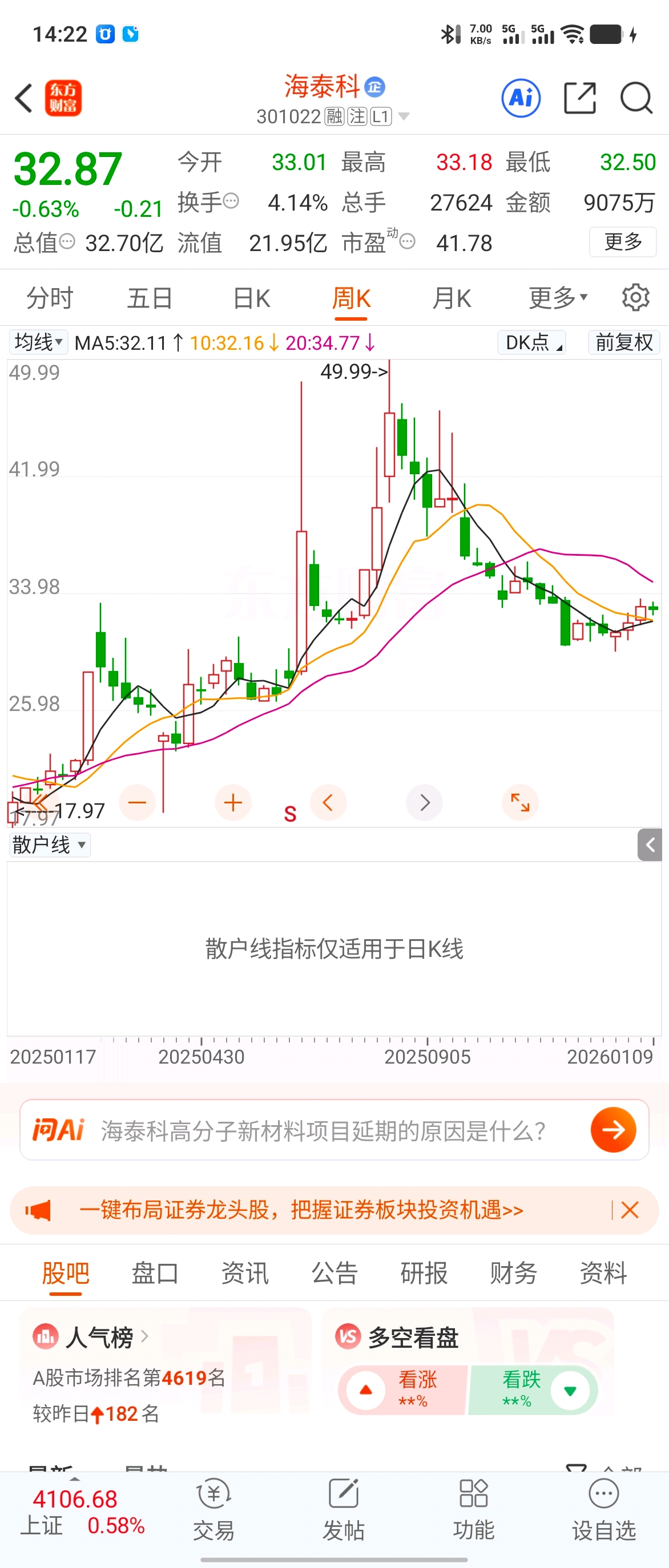Expand the 均线 indicator dropdown
This screenshot has height=1568, width=669.
tap(38, 342)
